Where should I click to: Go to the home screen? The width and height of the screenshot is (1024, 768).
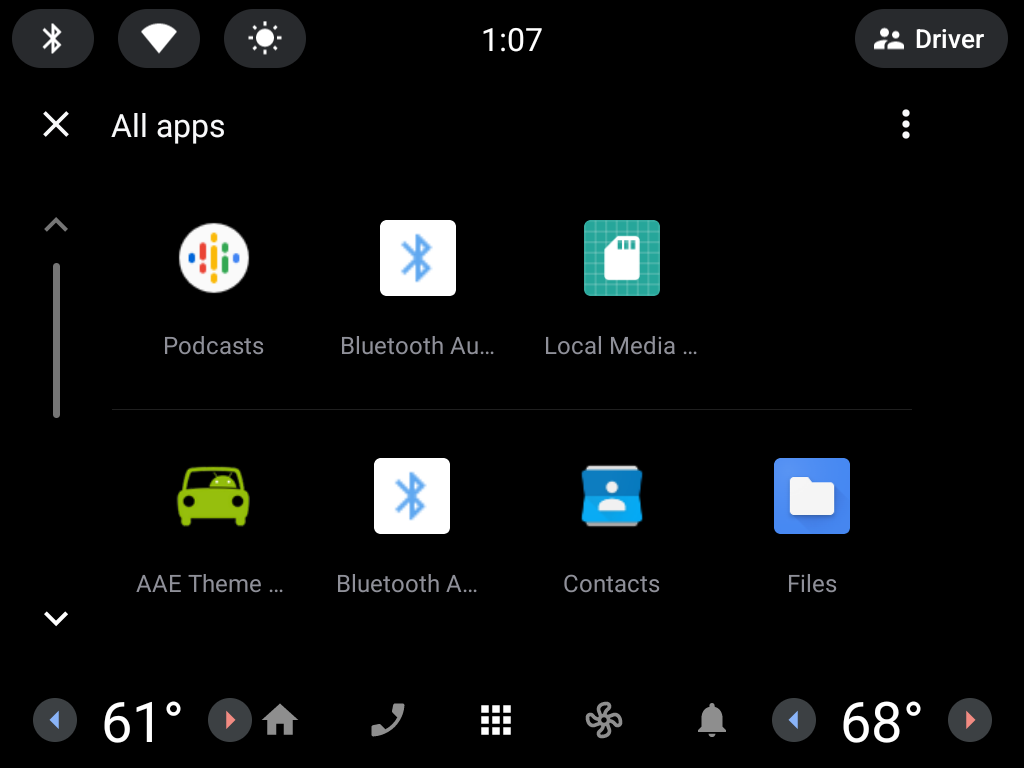point(280,720)
